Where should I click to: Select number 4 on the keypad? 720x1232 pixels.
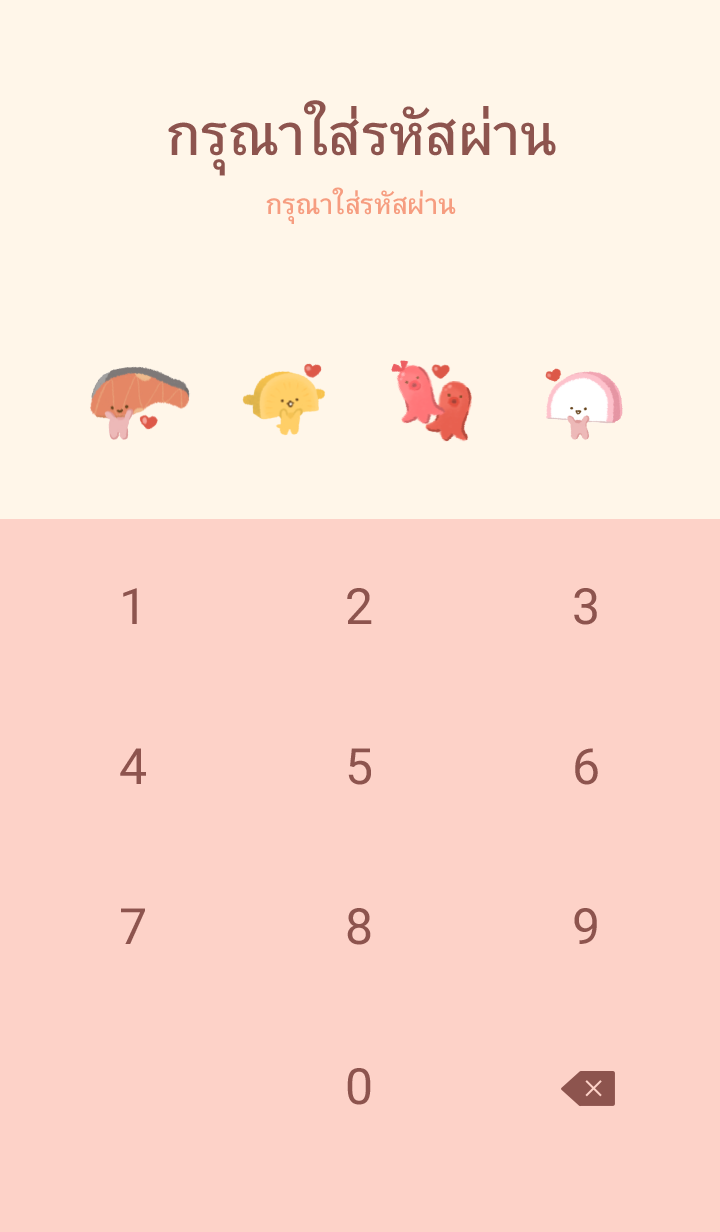click(132, 767)
